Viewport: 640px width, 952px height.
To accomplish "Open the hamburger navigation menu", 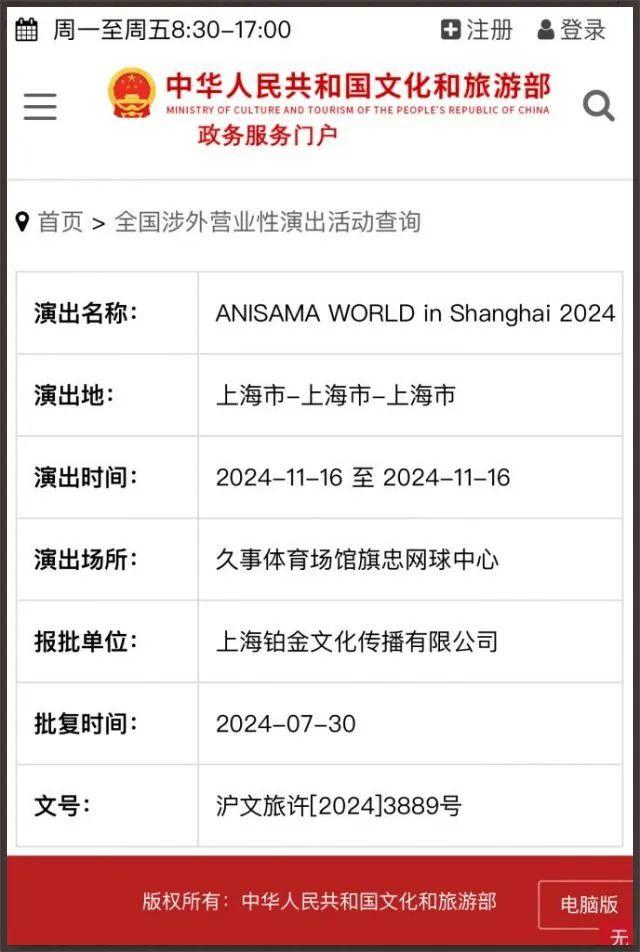I will point(40,106).
